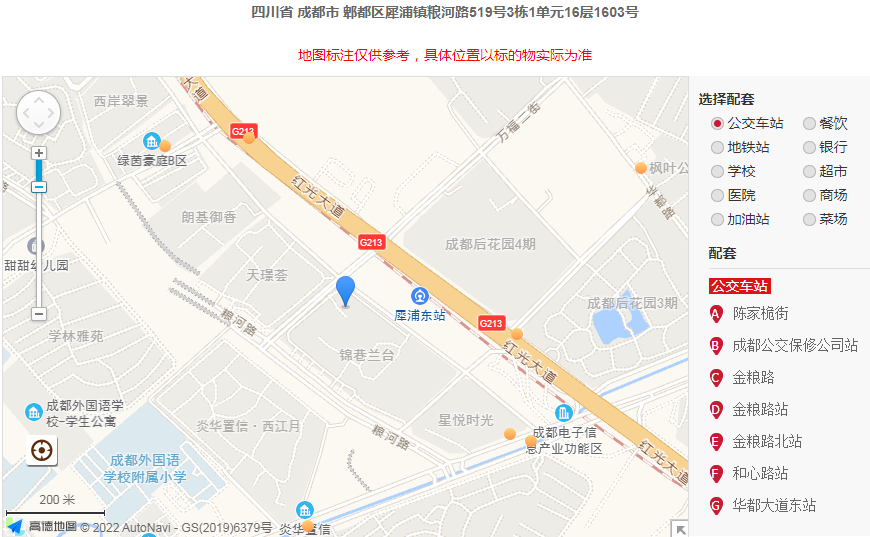Toggle the overview map corner arrow
Viewport: 870px width, 537px height.
coord(680,529)
